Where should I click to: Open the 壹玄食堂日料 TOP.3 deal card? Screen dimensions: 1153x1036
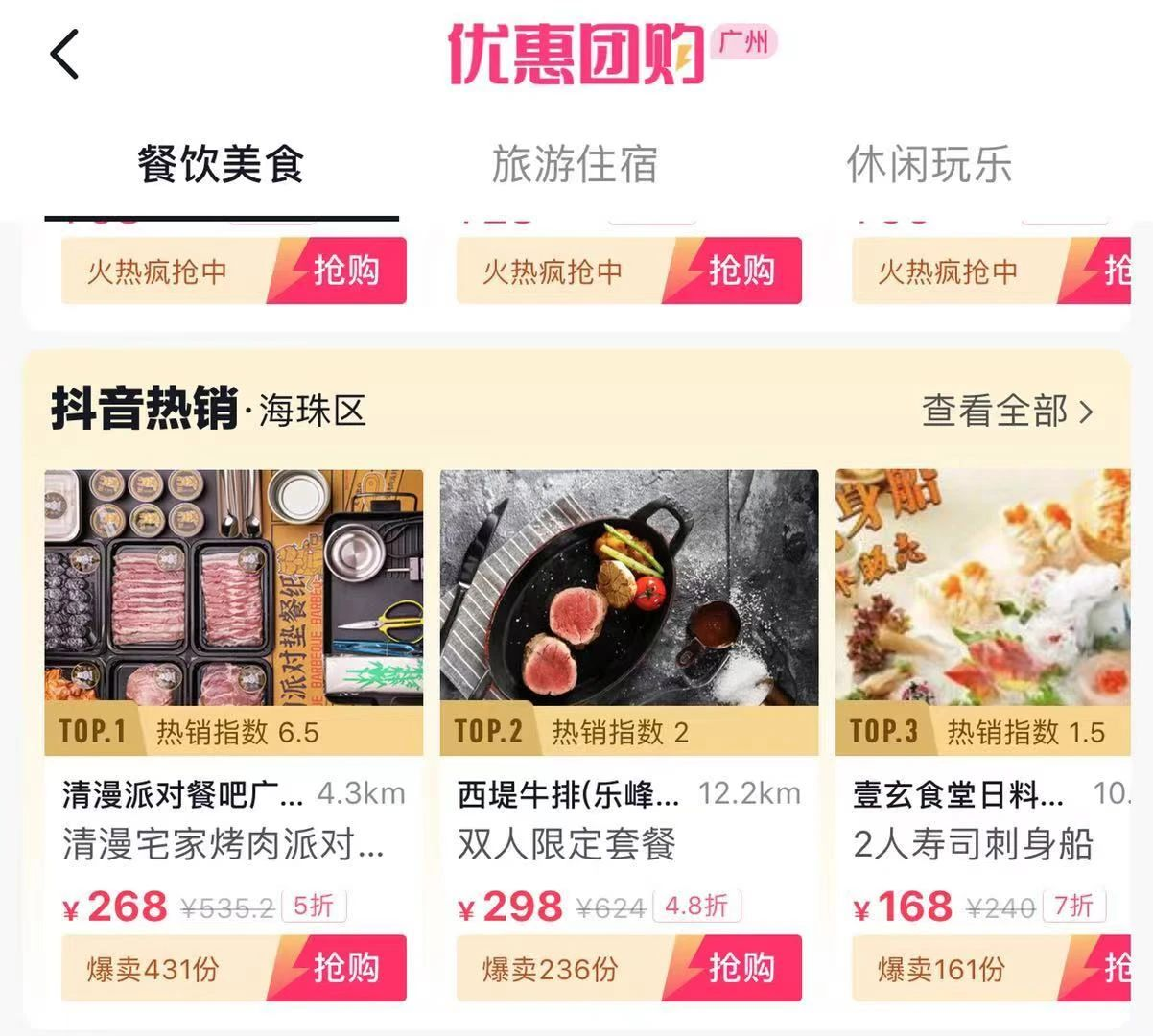[x=982, y=614]
